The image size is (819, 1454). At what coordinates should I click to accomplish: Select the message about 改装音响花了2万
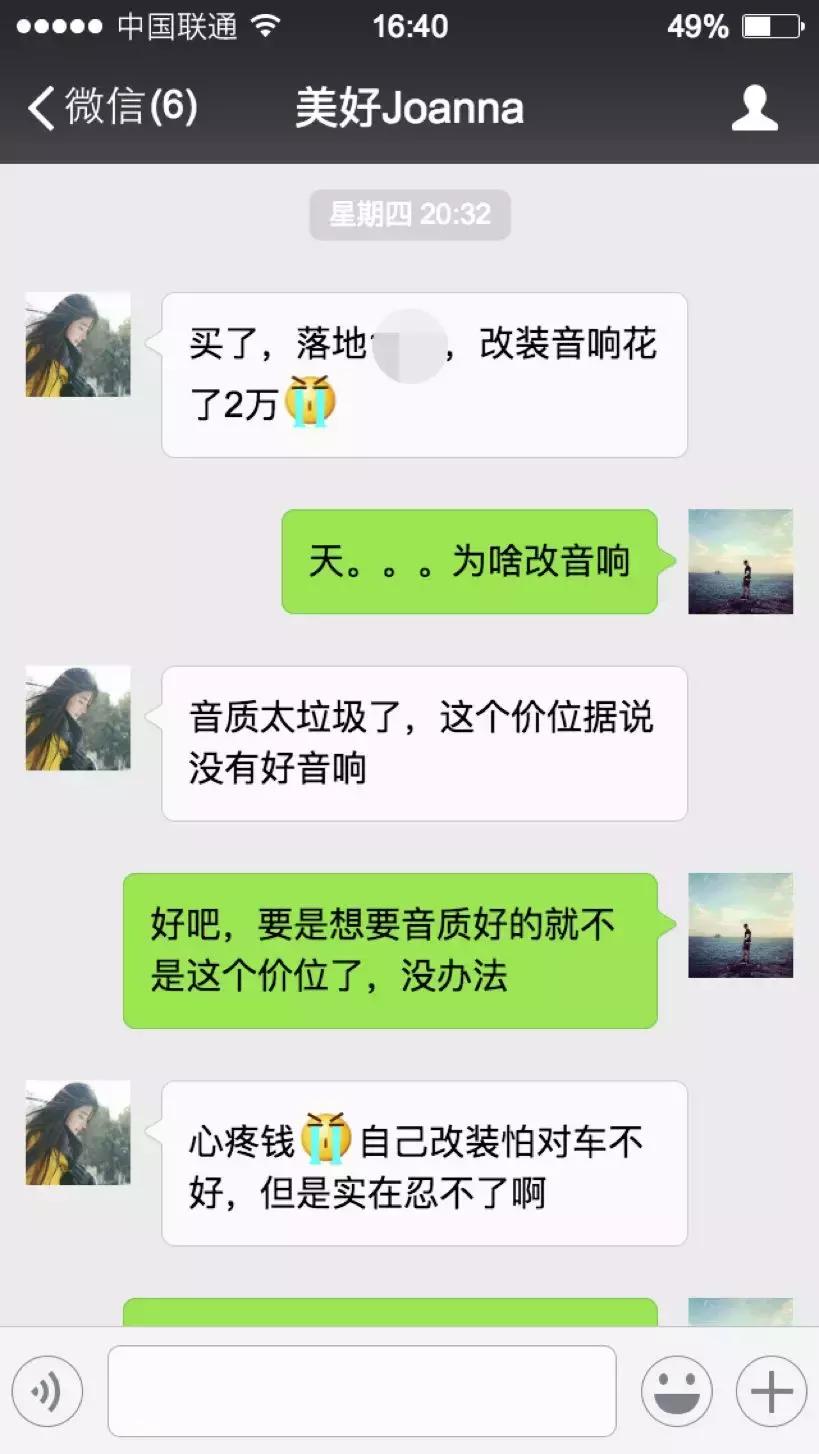(423, 375)
